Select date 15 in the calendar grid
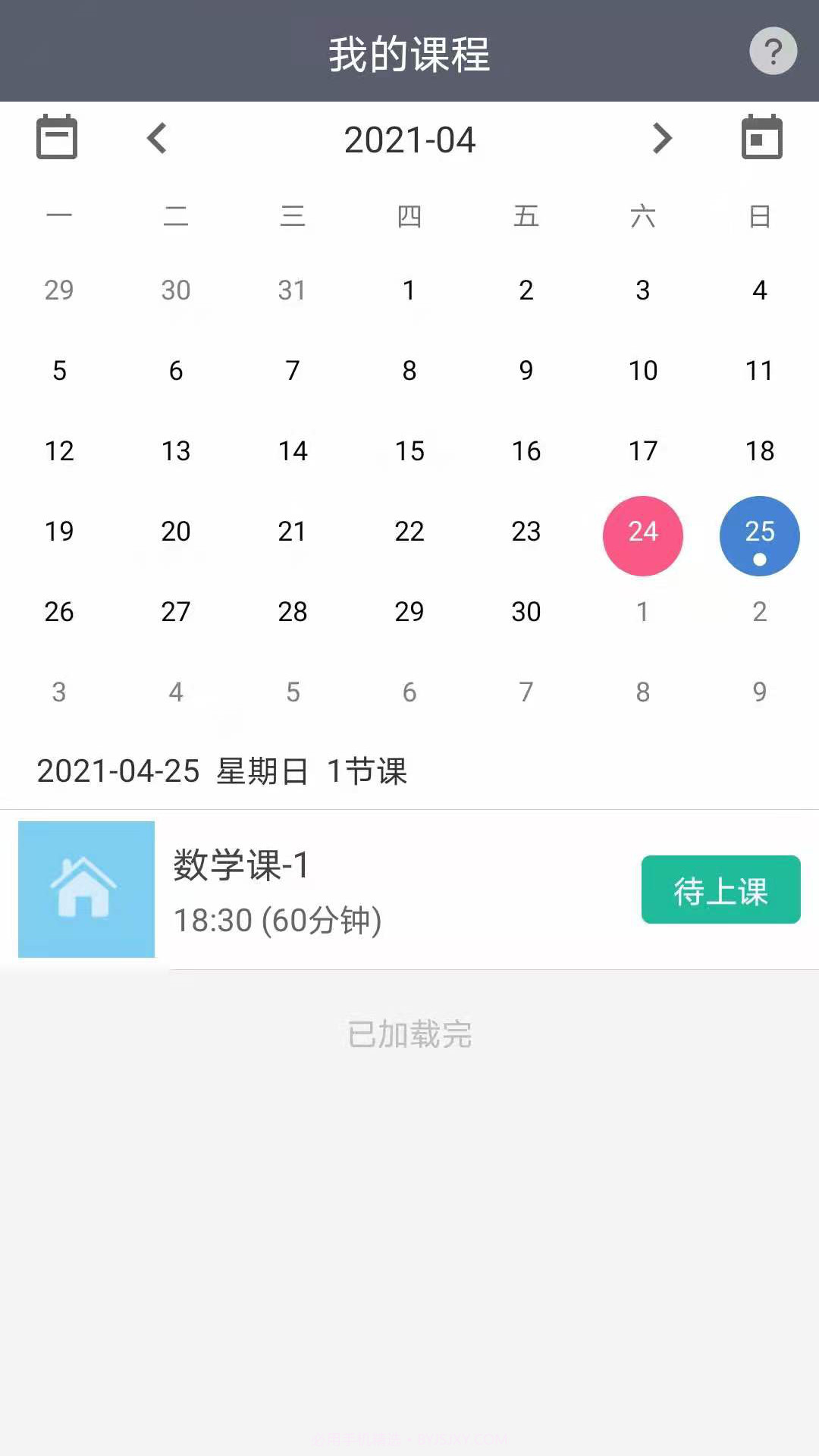Image resolution: width=819 pixels, height=1456 pixels. click(x=409, y=450)
